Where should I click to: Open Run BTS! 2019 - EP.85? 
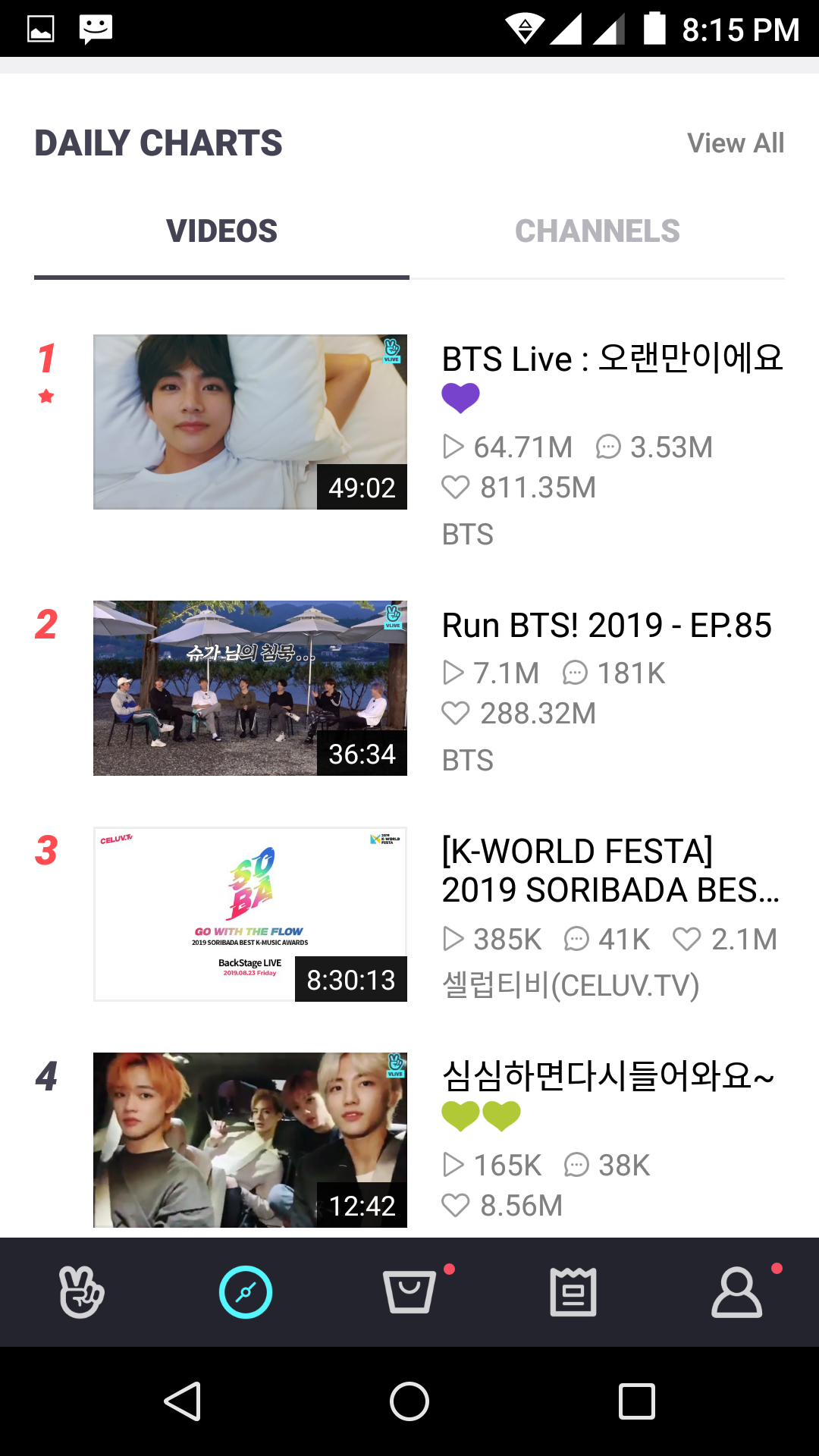point(249,688)
